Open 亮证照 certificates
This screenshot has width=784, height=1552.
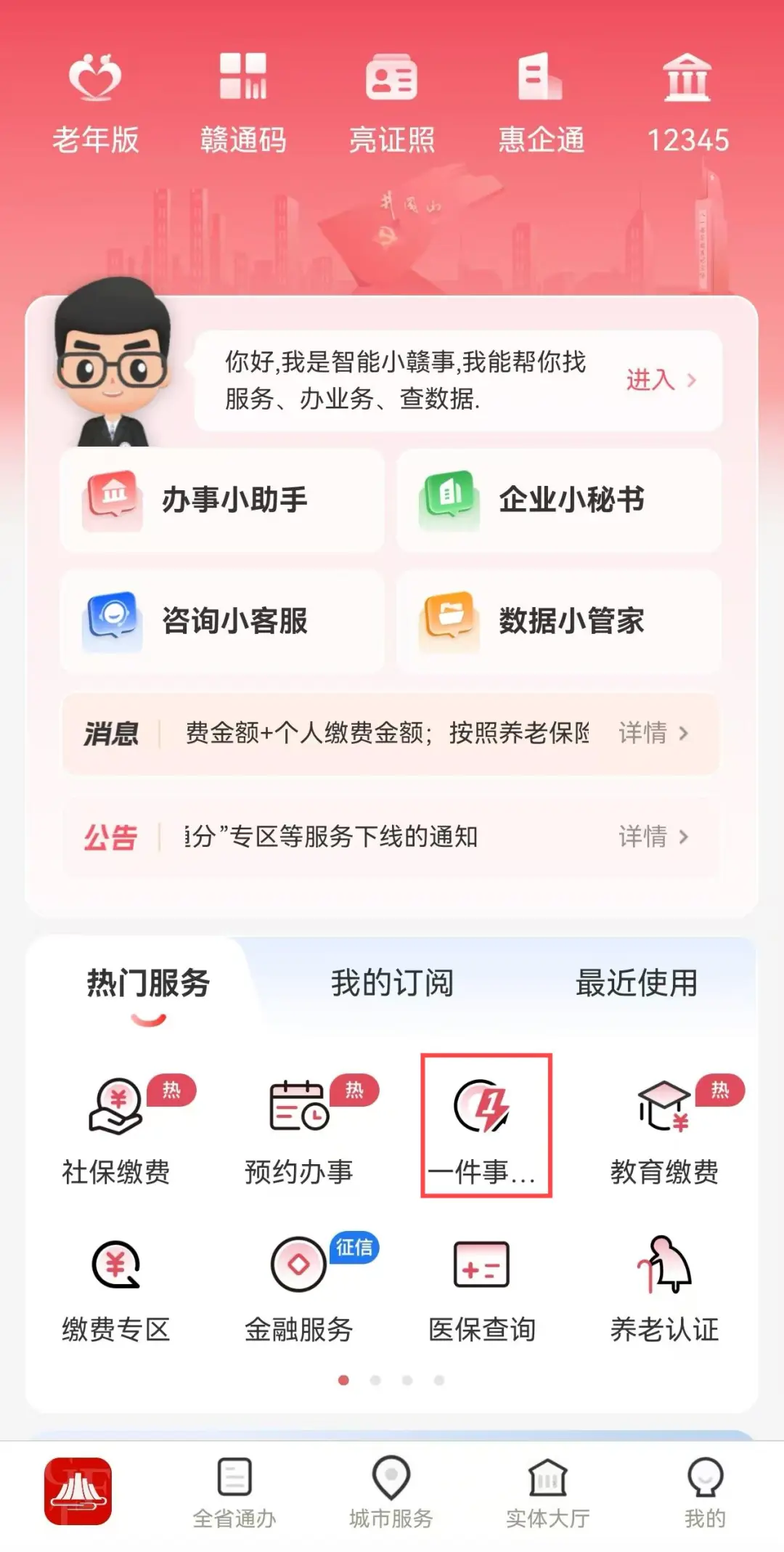pyautogui.click(x=391, y=102)
